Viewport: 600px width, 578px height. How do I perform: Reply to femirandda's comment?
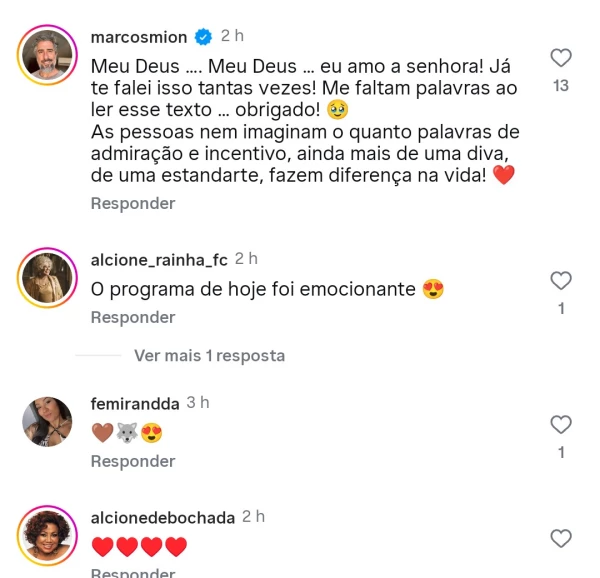(x=133, y=461)
